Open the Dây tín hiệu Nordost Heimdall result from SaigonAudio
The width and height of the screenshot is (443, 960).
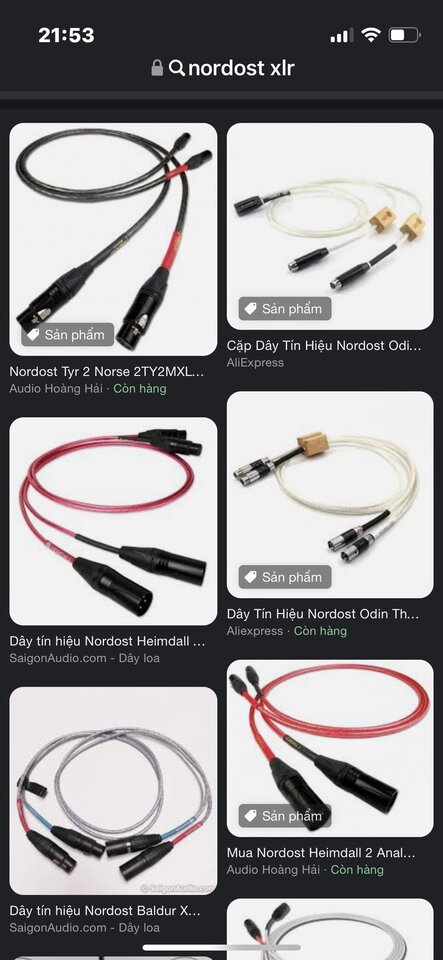point(107,642)
